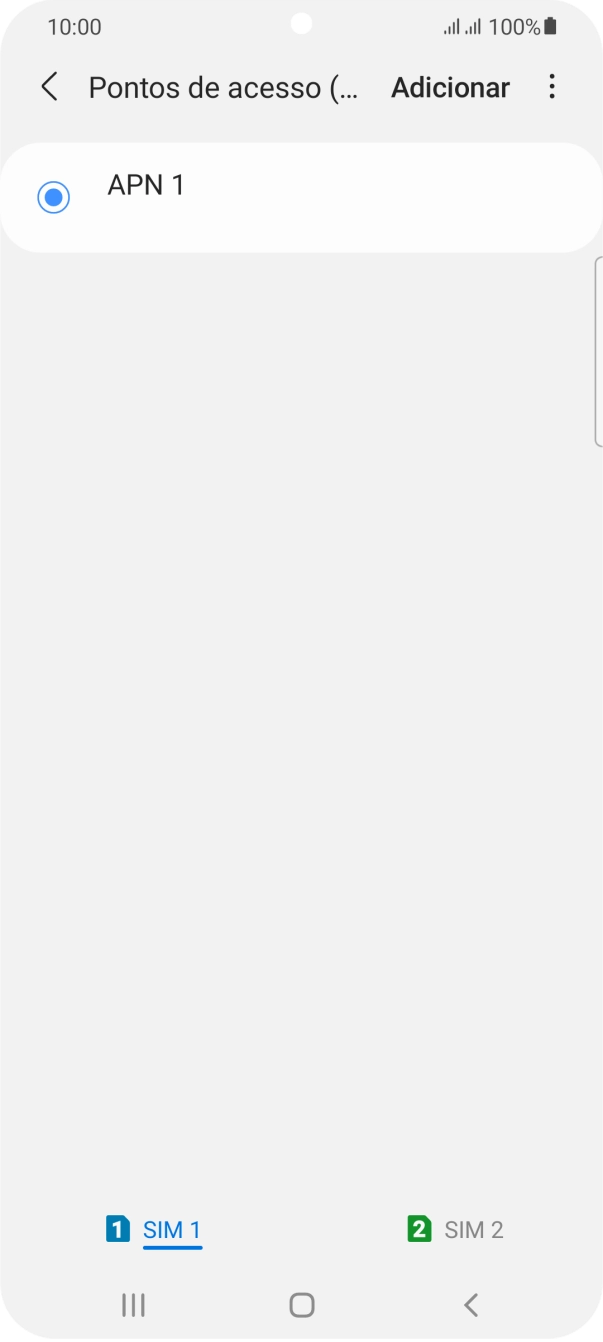Open recent apps in the navigation bar
The image size is (603, 1342).
[x=133, y=1304]
